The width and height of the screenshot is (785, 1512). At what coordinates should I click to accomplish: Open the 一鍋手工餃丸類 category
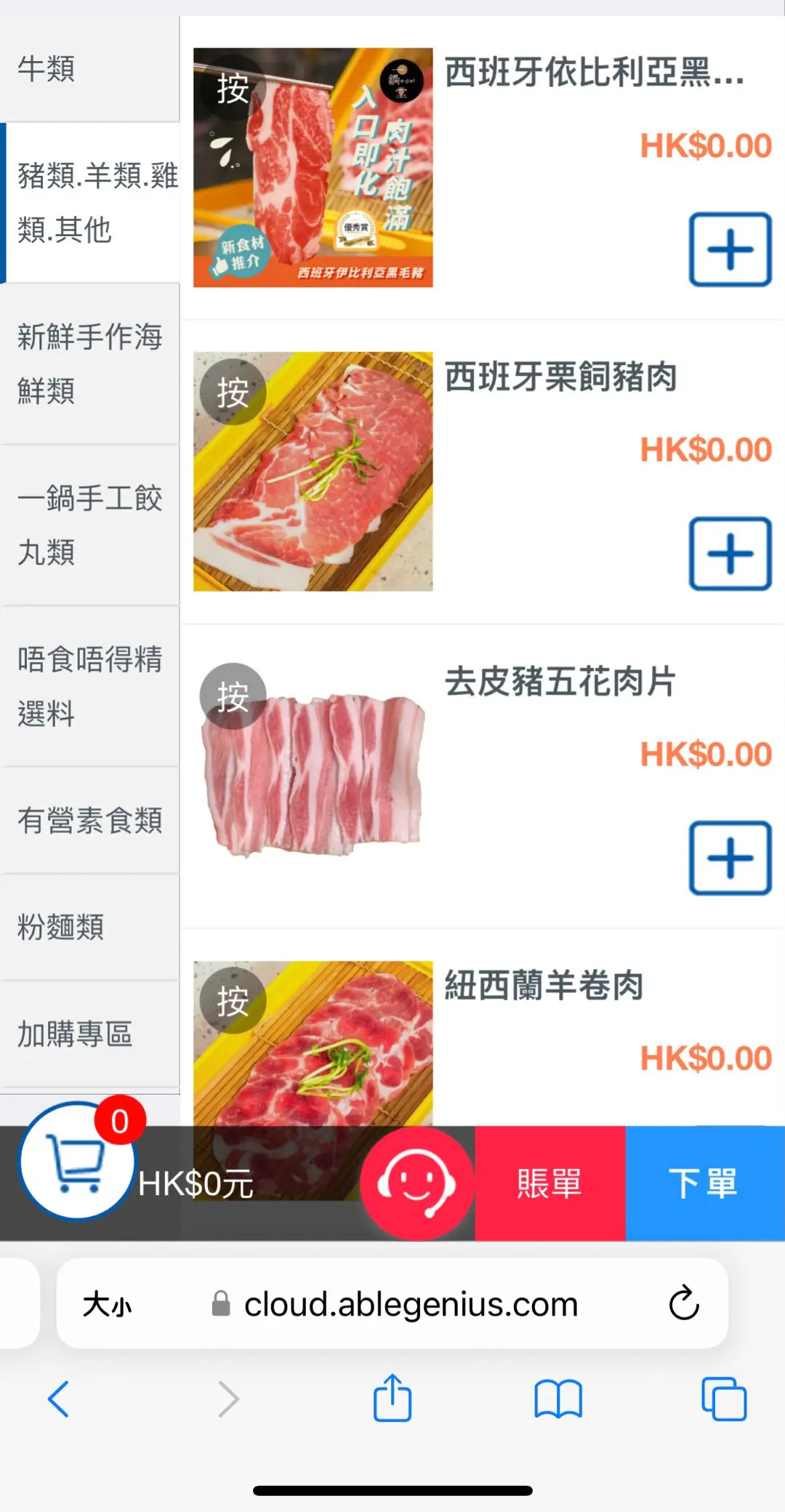89,525
